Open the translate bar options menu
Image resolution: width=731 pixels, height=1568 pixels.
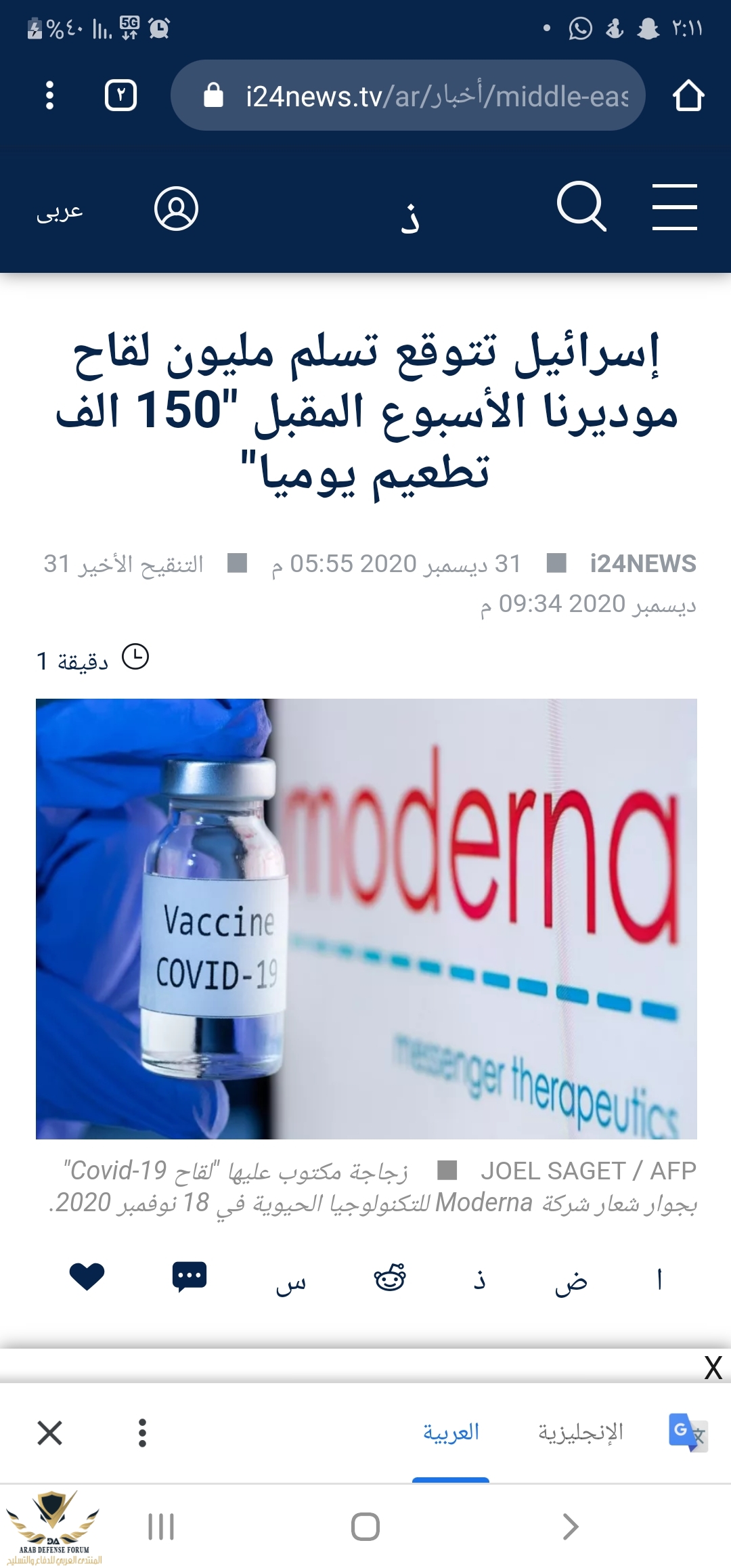142,1433
